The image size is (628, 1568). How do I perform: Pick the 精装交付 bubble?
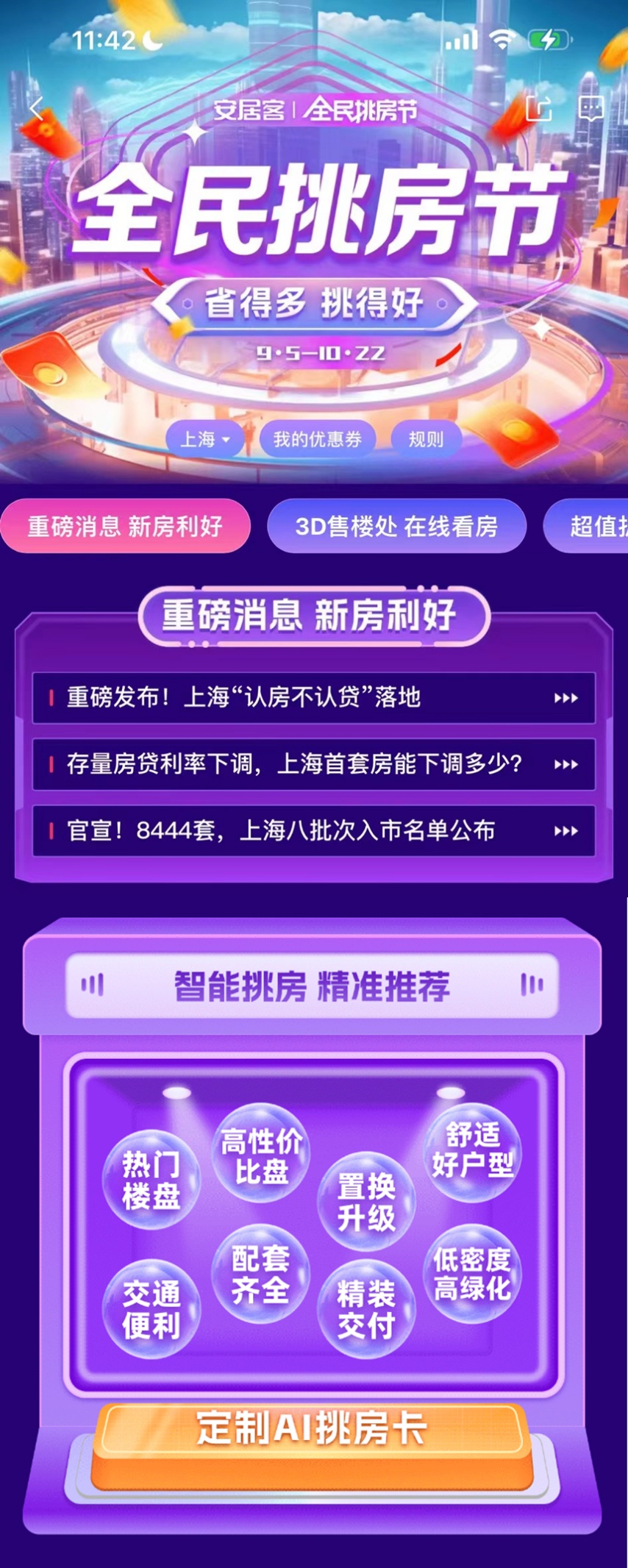pos(365,1309)
